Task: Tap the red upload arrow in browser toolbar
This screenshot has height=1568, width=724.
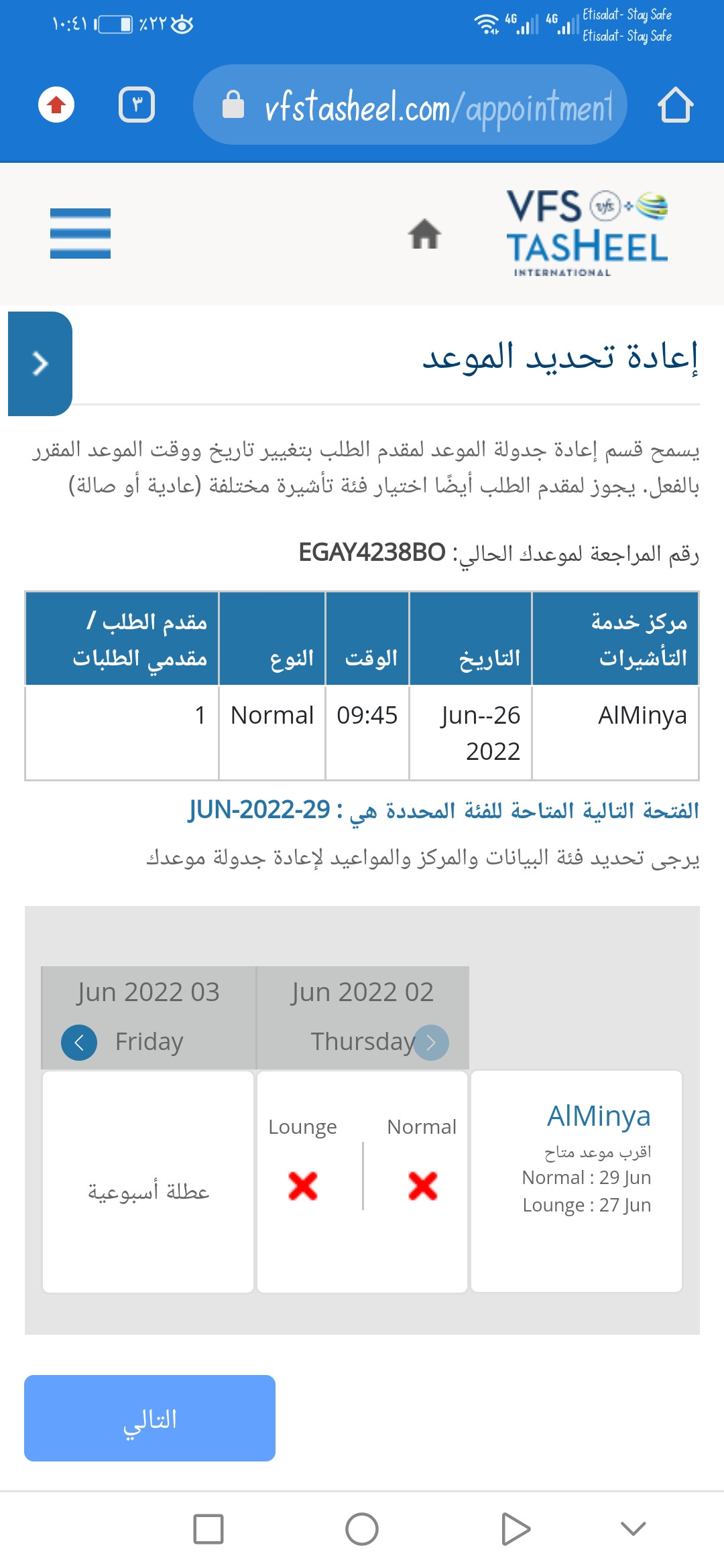Action: (57, 104)
